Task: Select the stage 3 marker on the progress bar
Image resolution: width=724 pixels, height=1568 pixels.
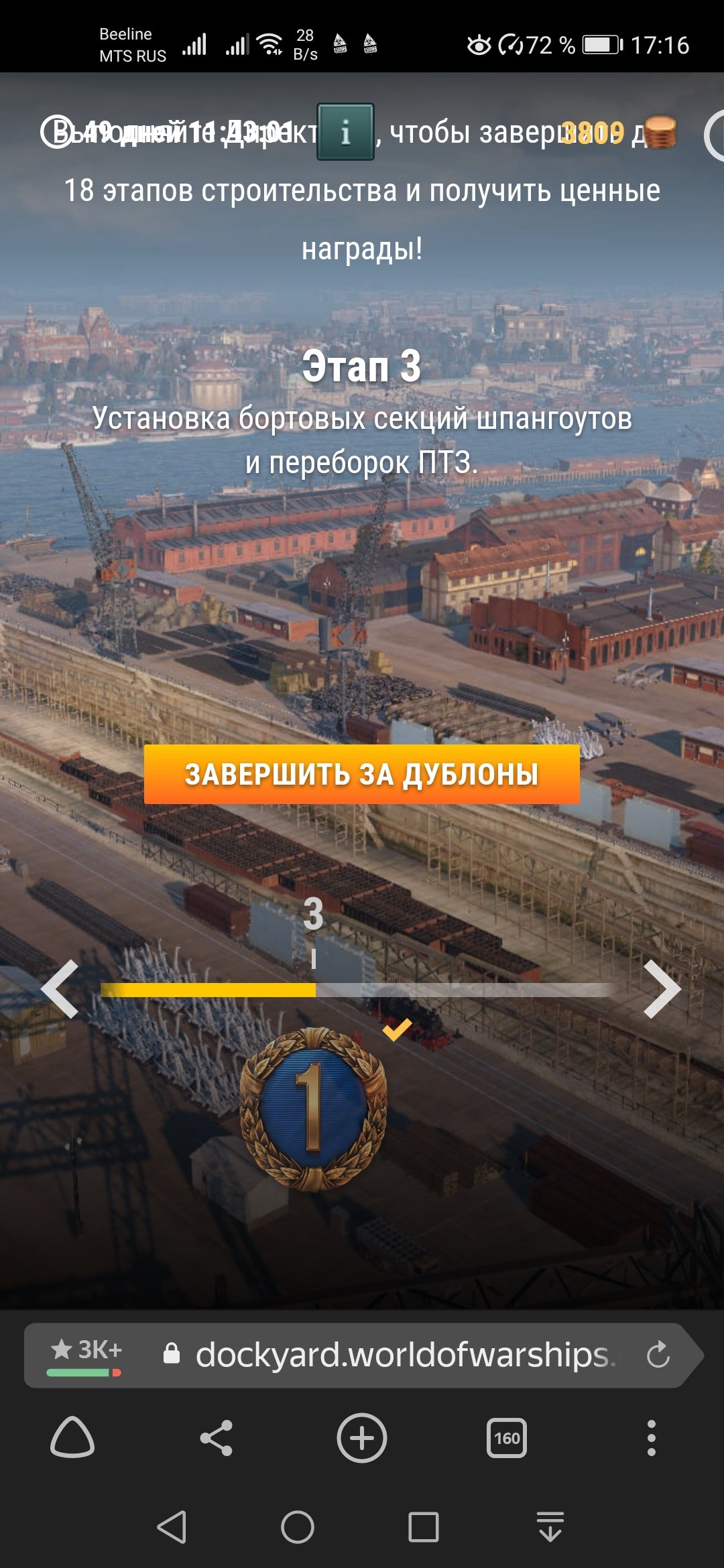Action: (313, 931)
